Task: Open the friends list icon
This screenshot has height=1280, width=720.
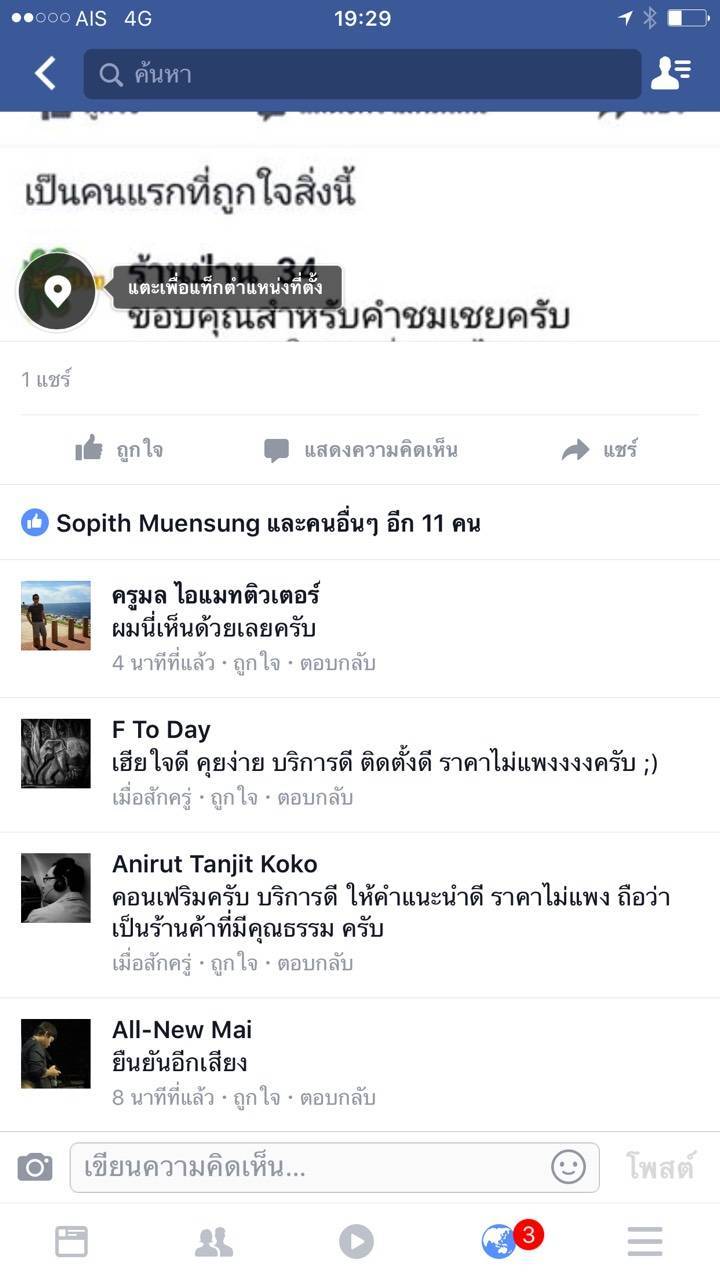Action: tap(670, 74)
